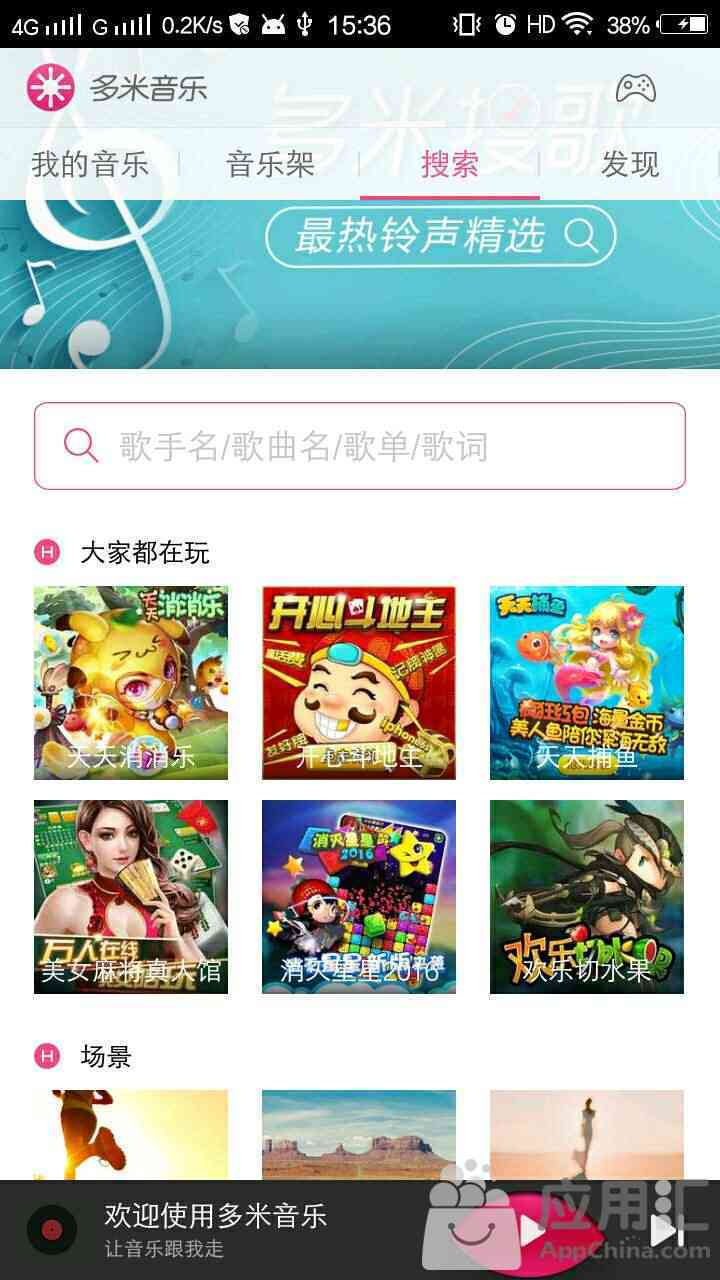Open the desert scene tile under 场景
This screenshot has height=1280, width=720.
(x=359, y=1135)
